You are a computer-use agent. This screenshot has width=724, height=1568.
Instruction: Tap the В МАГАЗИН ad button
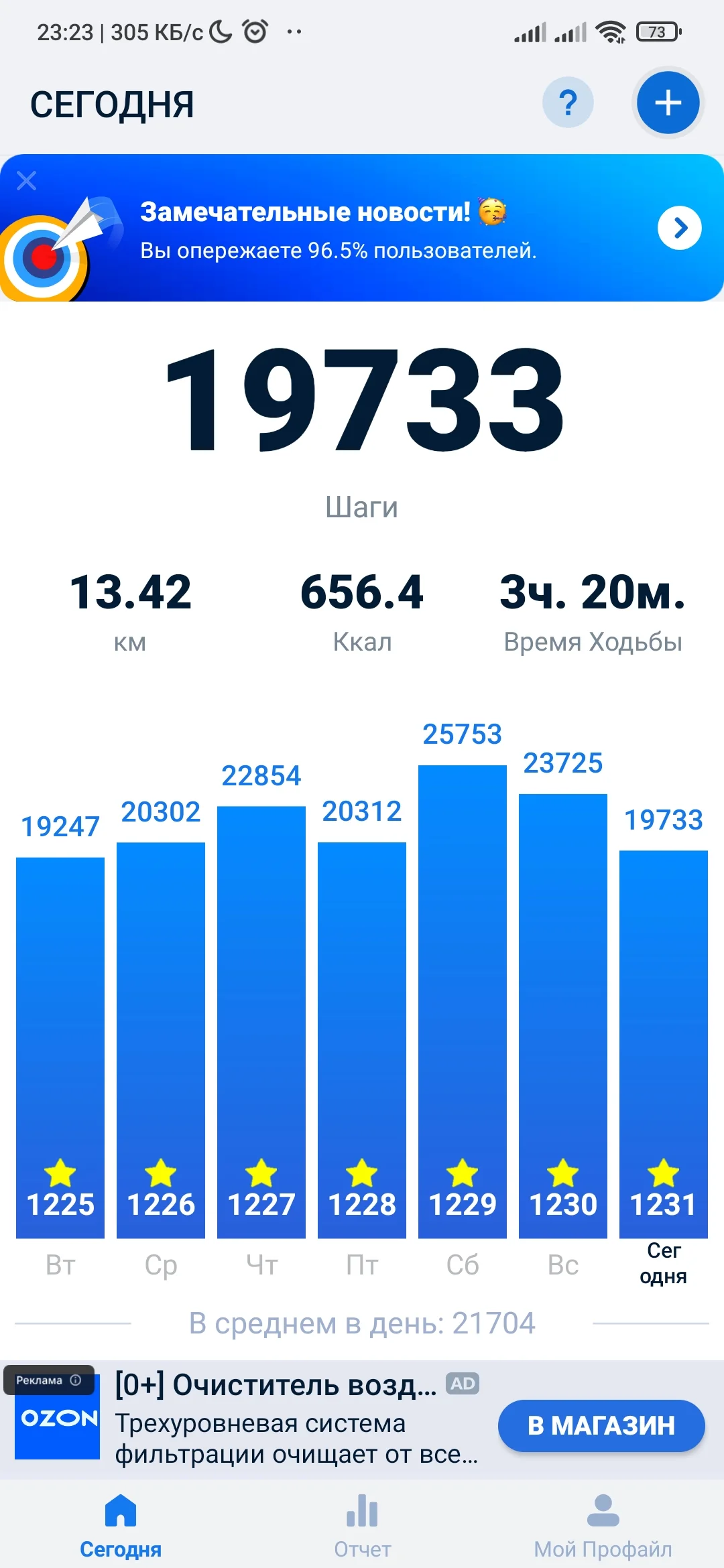[601, 1425]
